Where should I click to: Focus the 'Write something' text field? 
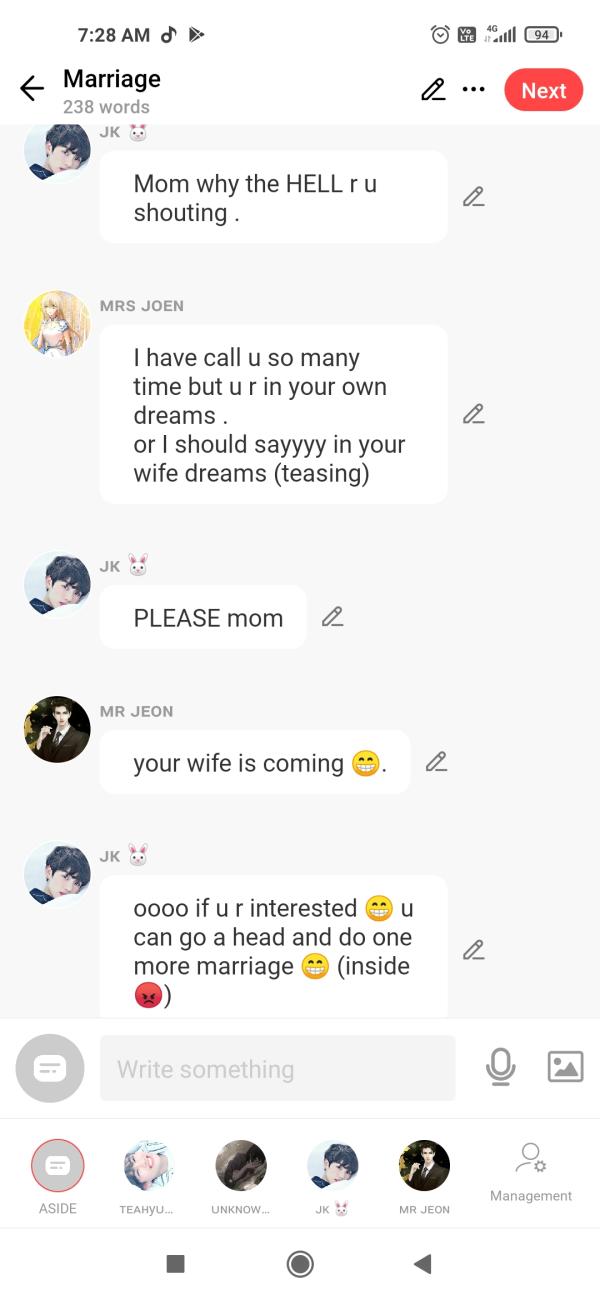pyautogui.click(x=277, y=1068)
